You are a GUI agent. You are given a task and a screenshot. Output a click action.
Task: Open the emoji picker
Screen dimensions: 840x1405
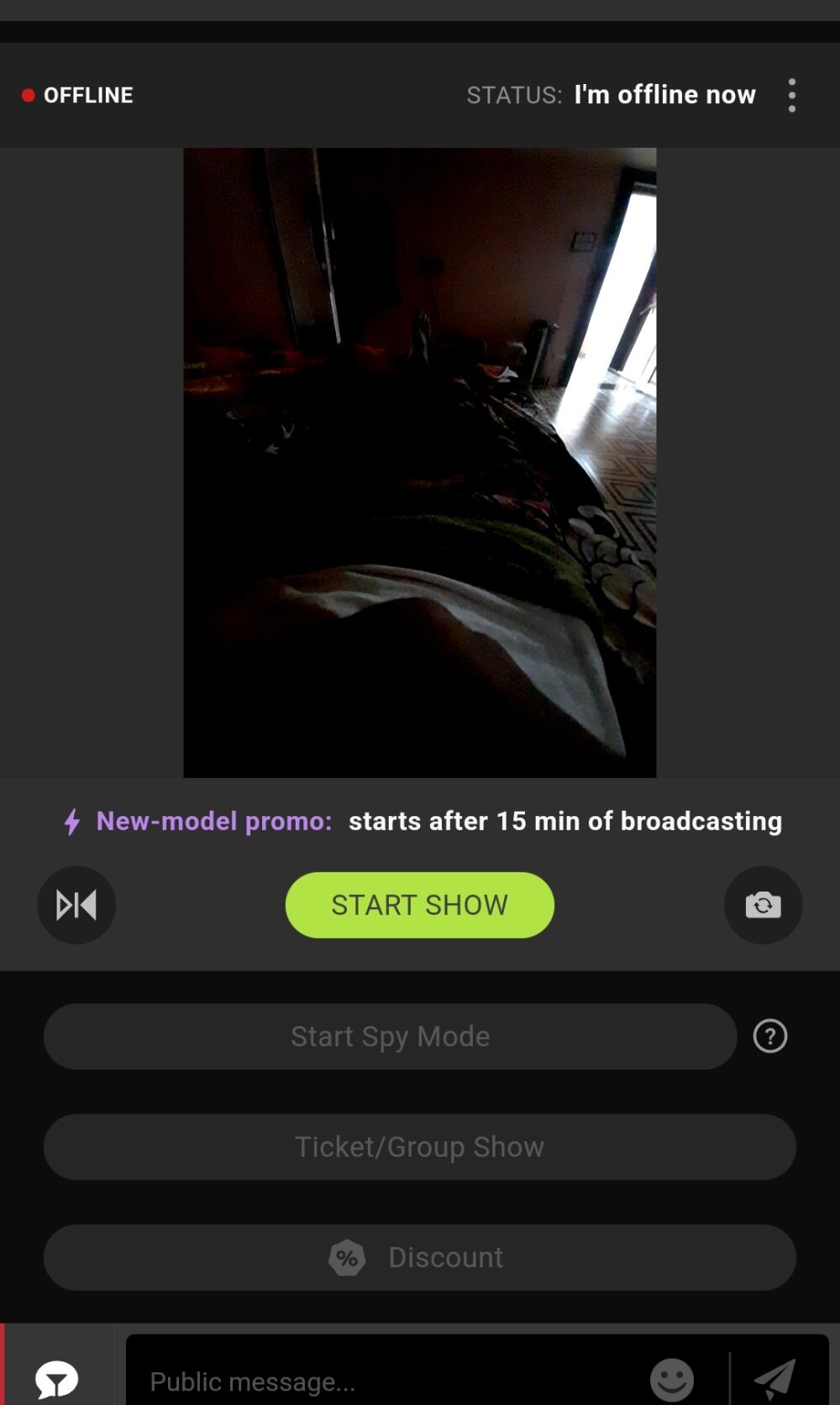pyautogui.click(x=671, y=1379)
